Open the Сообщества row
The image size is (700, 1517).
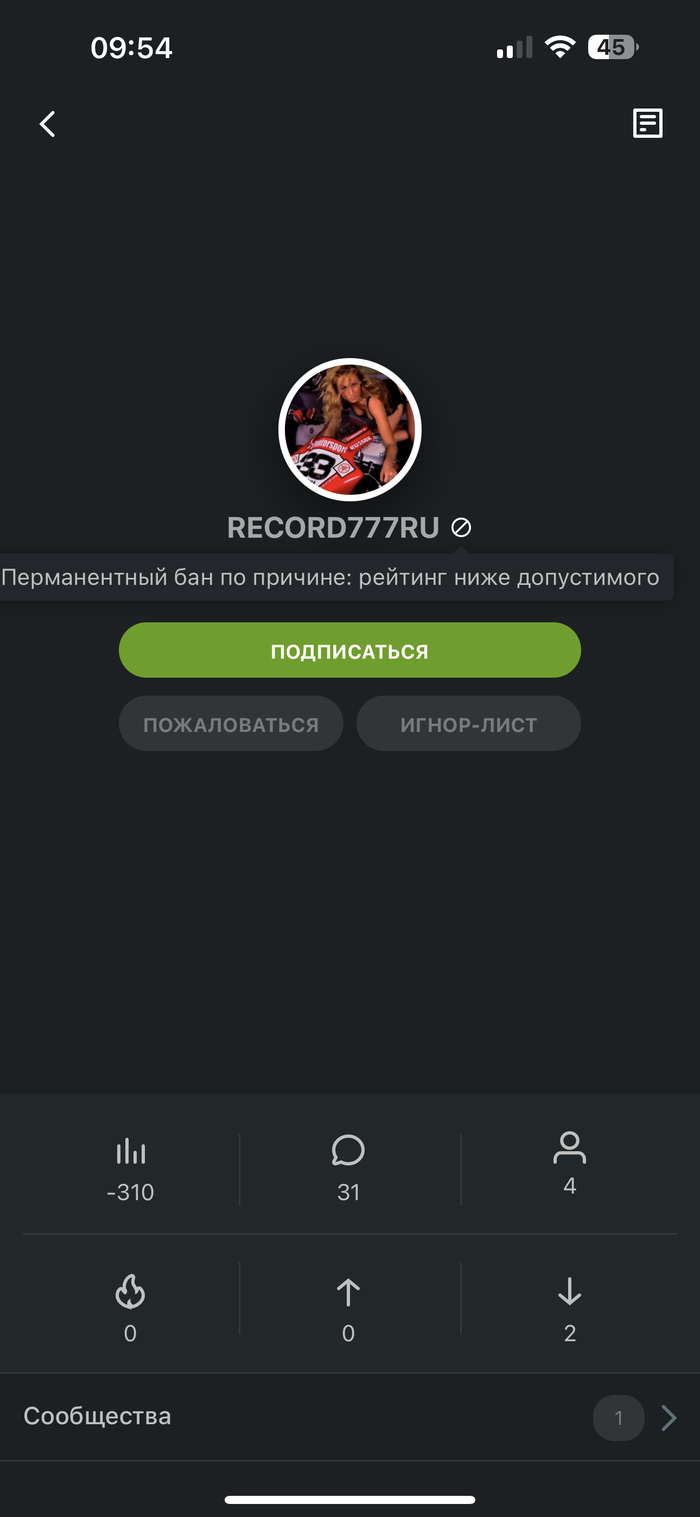349,1417
